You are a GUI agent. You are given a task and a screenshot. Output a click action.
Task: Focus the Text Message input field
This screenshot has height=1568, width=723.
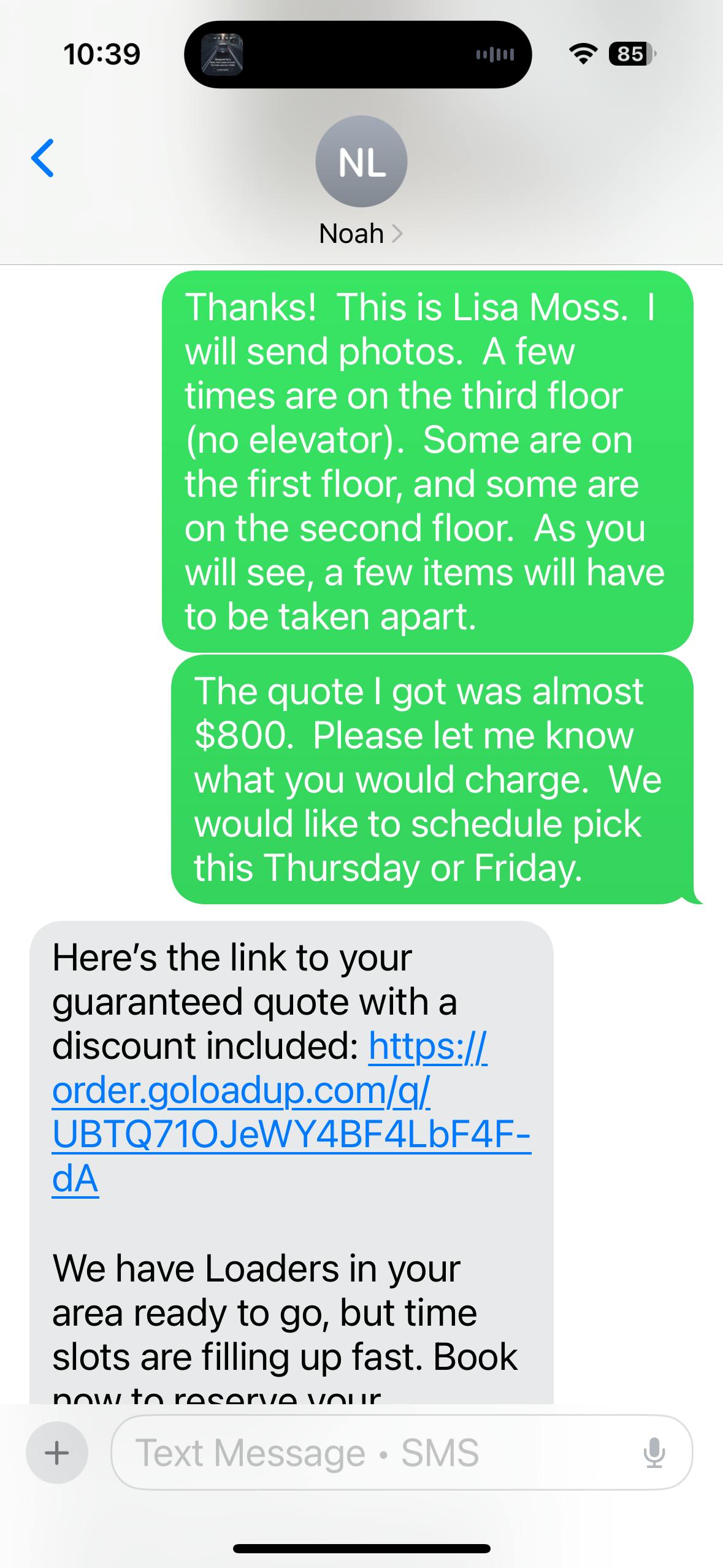[x=380, y=1453]
